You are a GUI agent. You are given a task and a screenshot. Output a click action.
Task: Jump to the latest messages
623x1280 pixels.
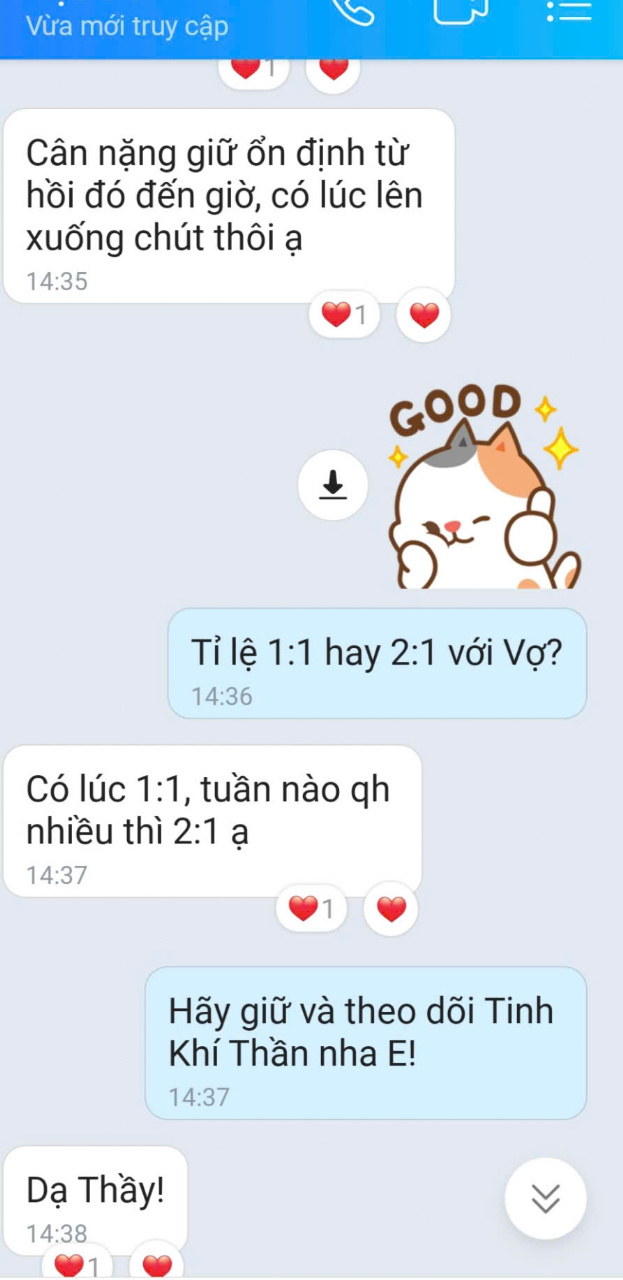coord(545,1199)
